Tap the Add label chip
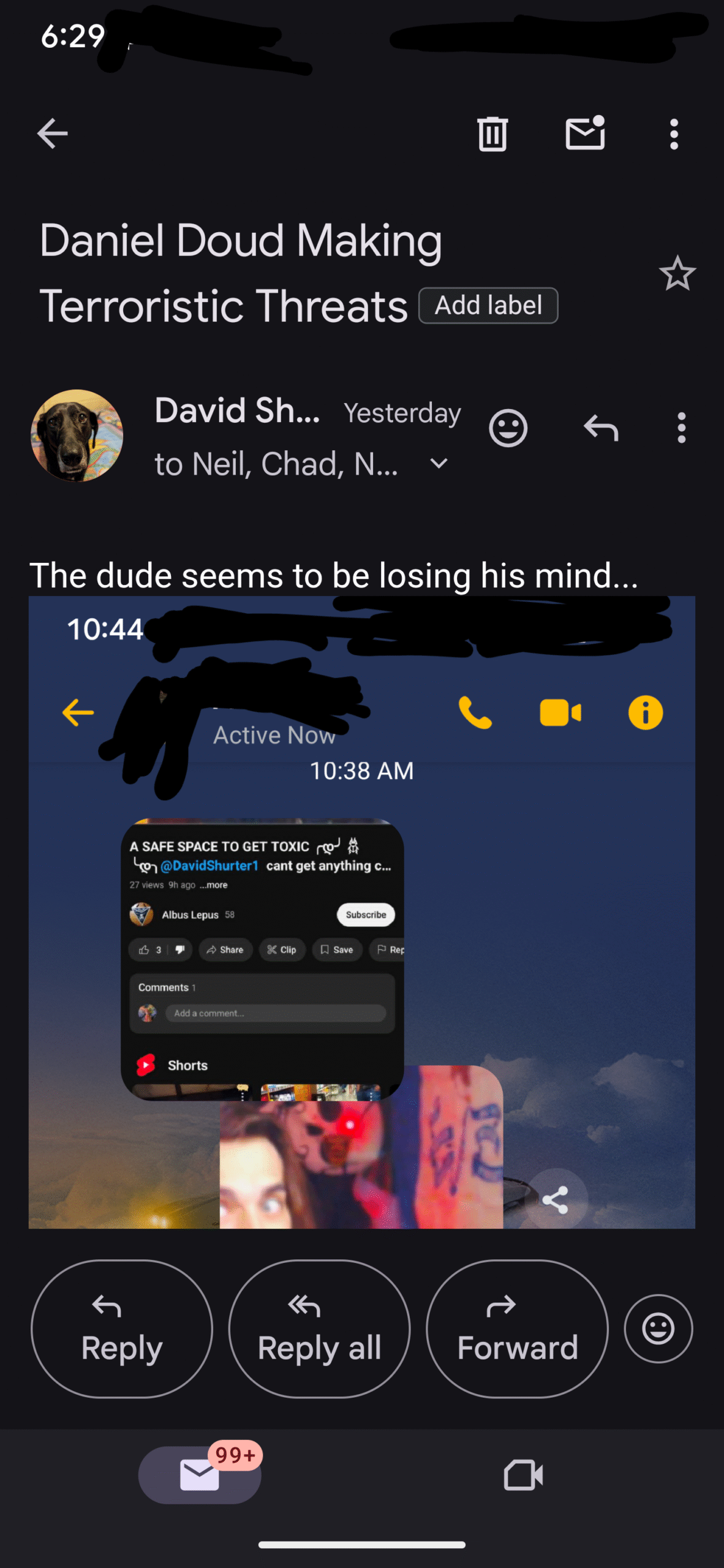 pyautogui.click(x=488, y=306)
